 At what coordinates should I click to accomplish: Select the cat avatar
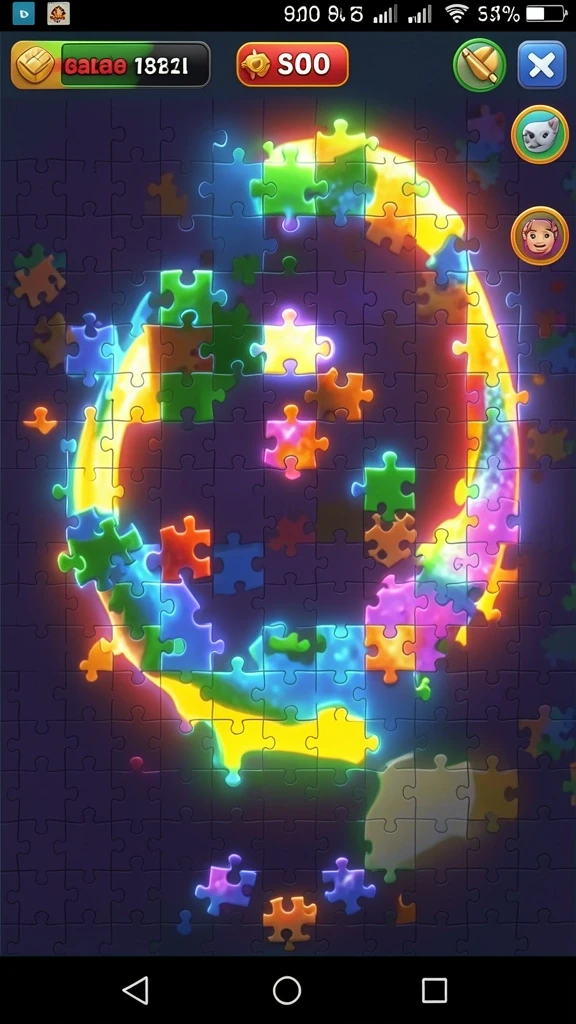539,134
